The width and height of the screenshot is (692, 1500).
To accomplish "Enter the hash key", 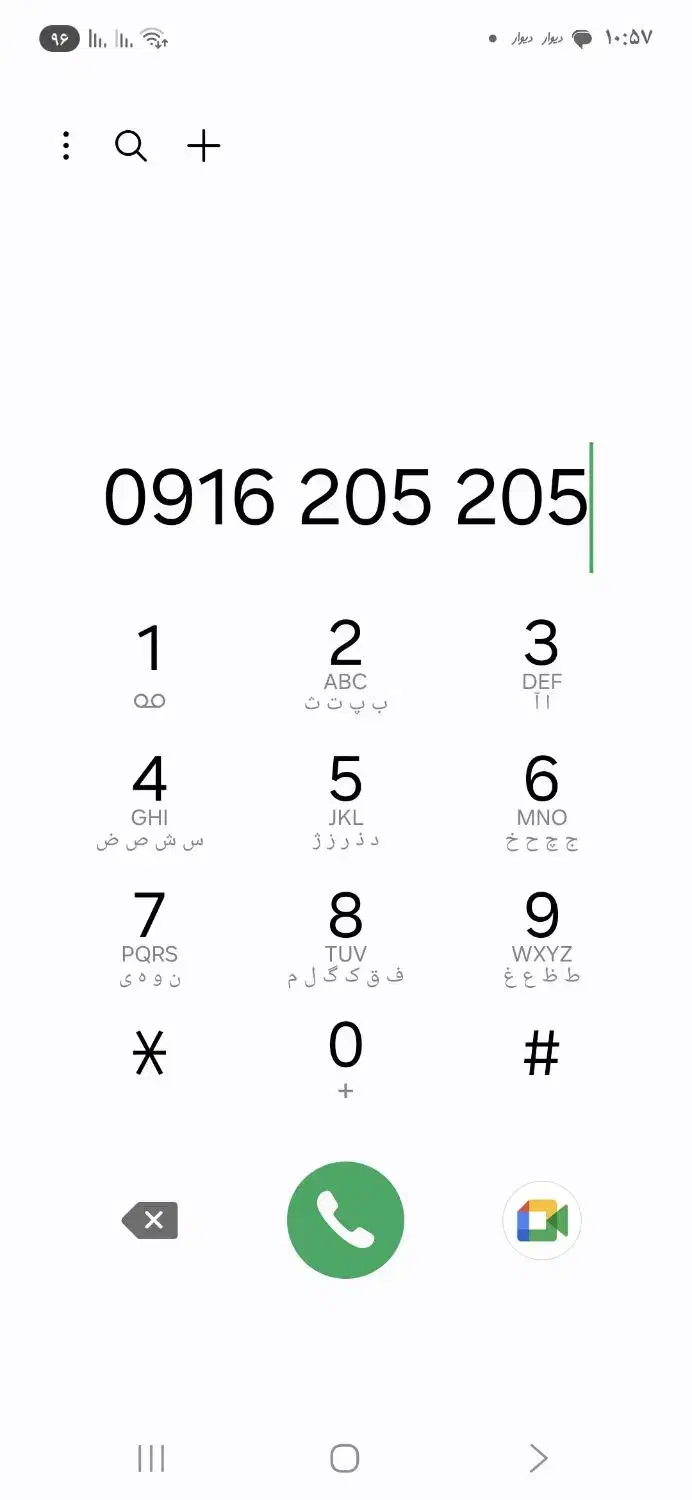I will point(541,1055).
